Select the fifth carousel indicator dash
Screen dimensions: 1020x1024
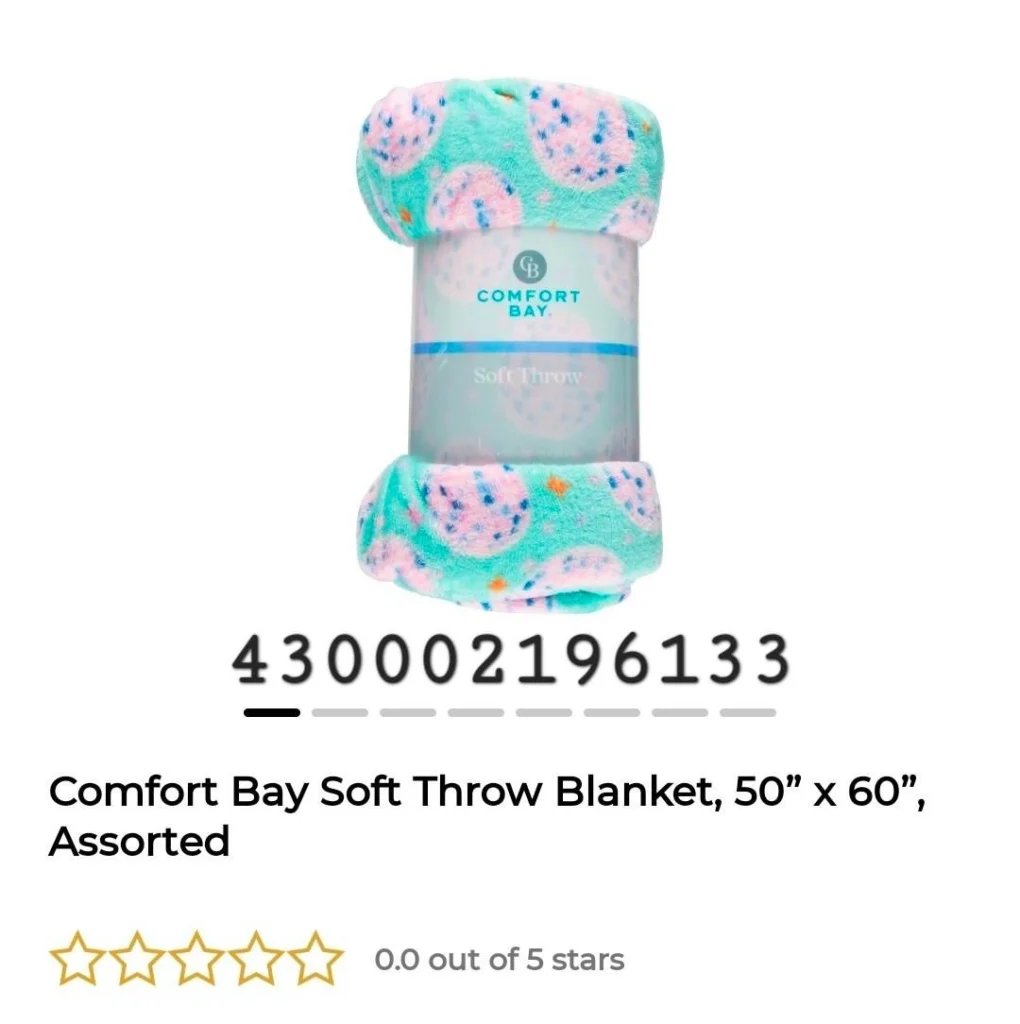(543, 713)
